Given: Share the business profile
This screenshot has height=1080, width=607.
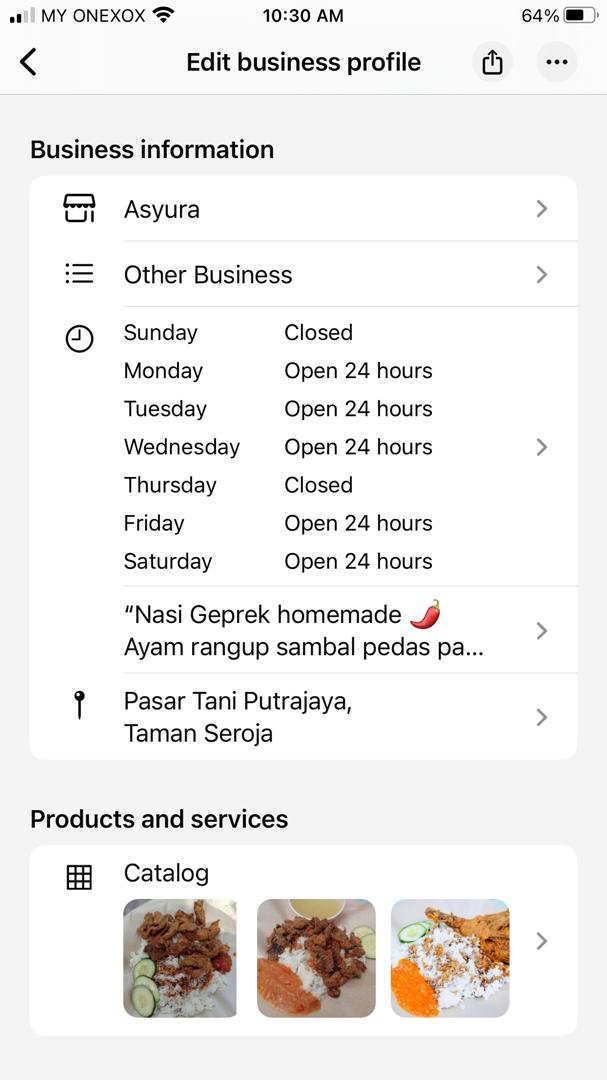Looking at the screenshot, I should point(492,62).
